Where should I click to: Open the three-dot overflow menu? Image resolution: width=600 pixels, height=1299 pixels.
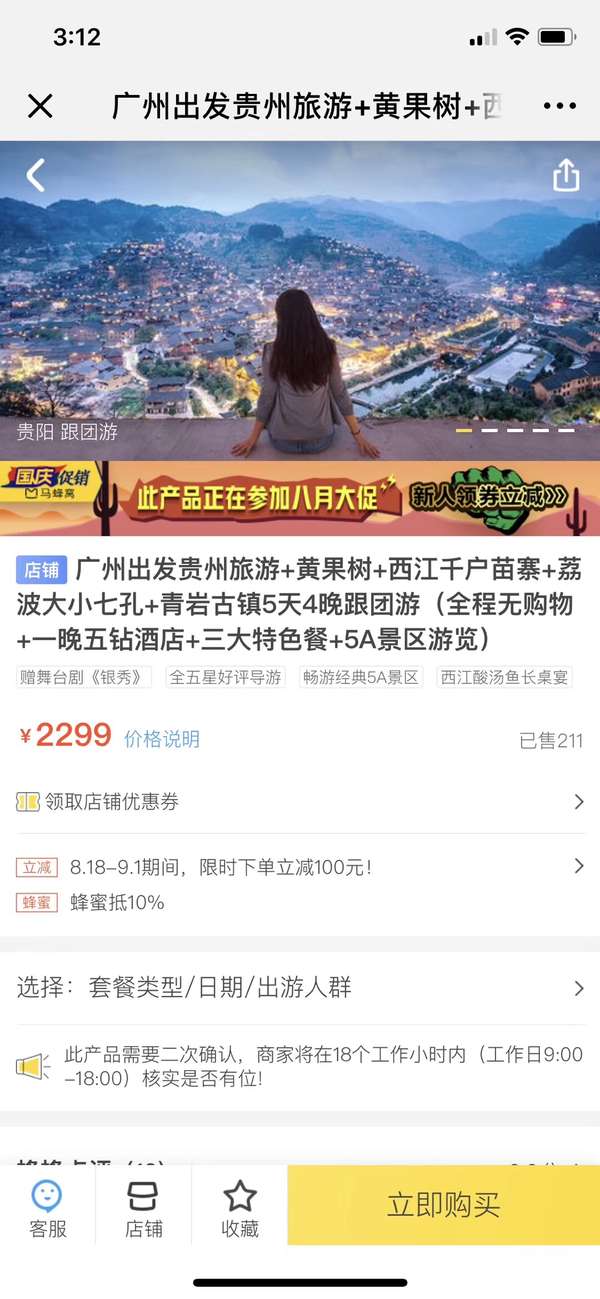560,106
